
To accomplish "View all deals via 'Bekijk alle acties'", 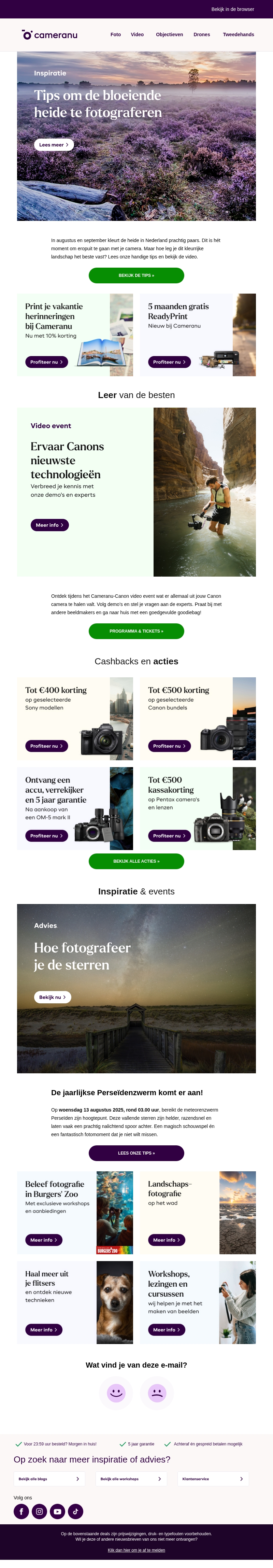I will click(136, 861).
